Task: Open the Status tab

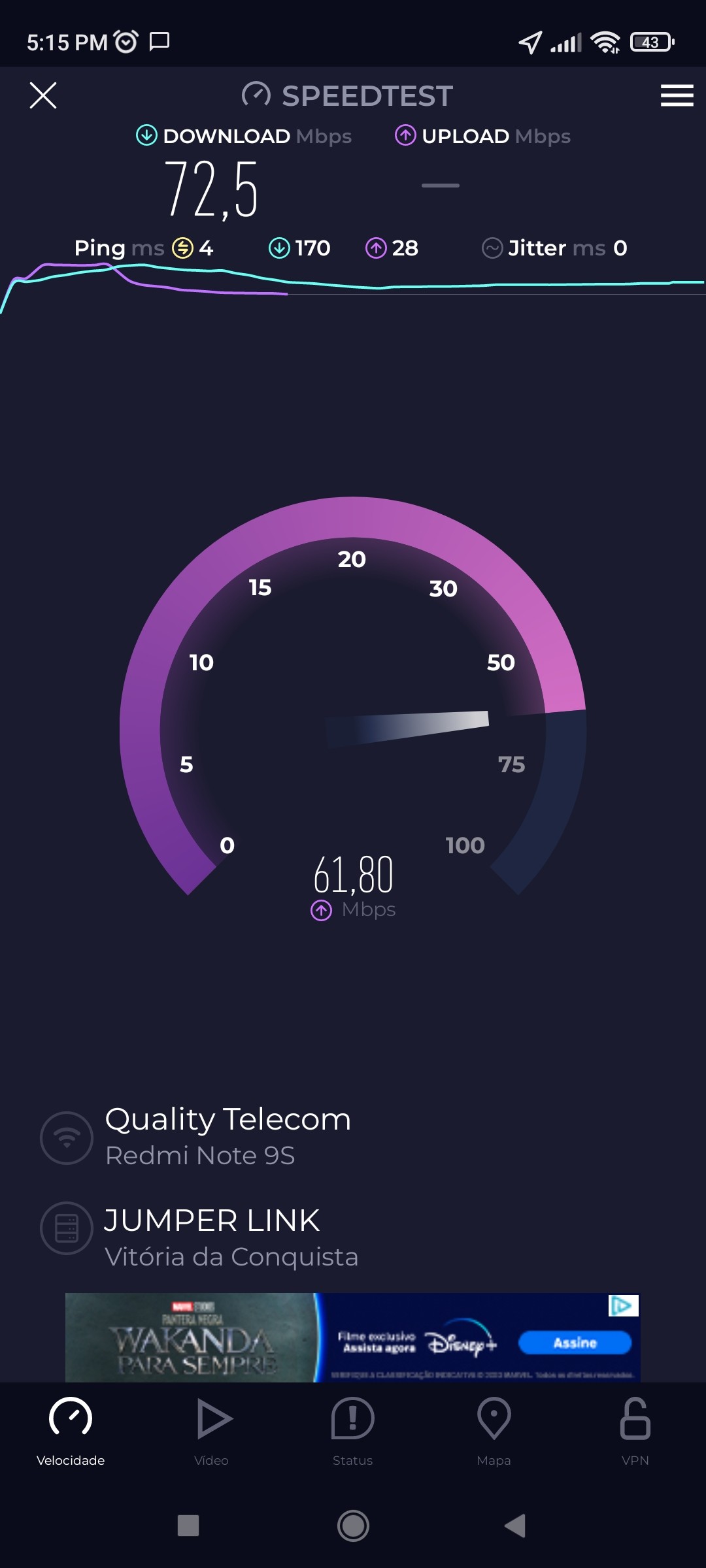Action: pos(353,1431)
